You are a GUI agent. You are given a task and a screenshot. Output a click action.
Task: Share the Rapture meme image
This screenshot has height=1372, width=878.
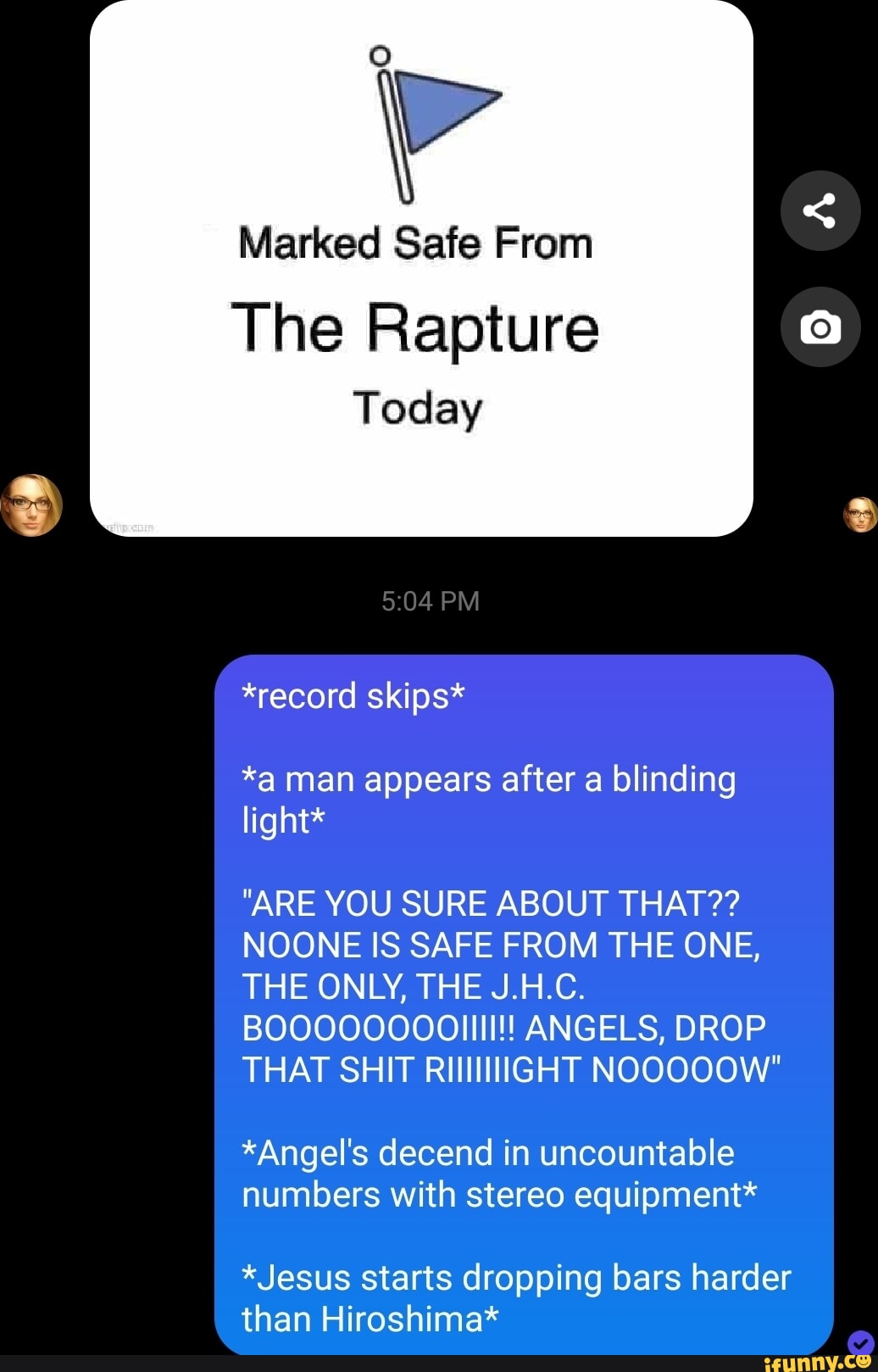[x=820, y=210]
